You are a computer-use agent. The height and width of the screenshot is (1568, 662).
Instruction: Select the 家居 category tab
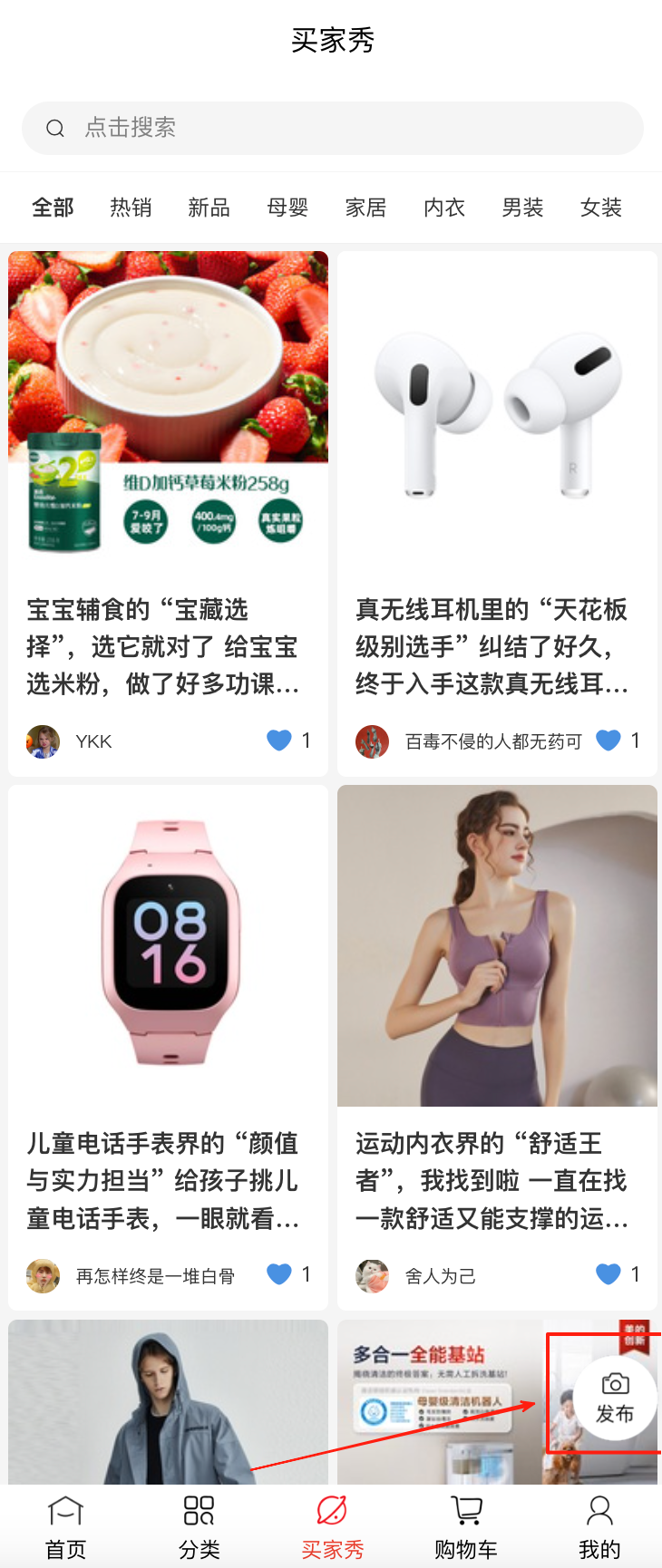pyautogui.click(x=365, y=208)
